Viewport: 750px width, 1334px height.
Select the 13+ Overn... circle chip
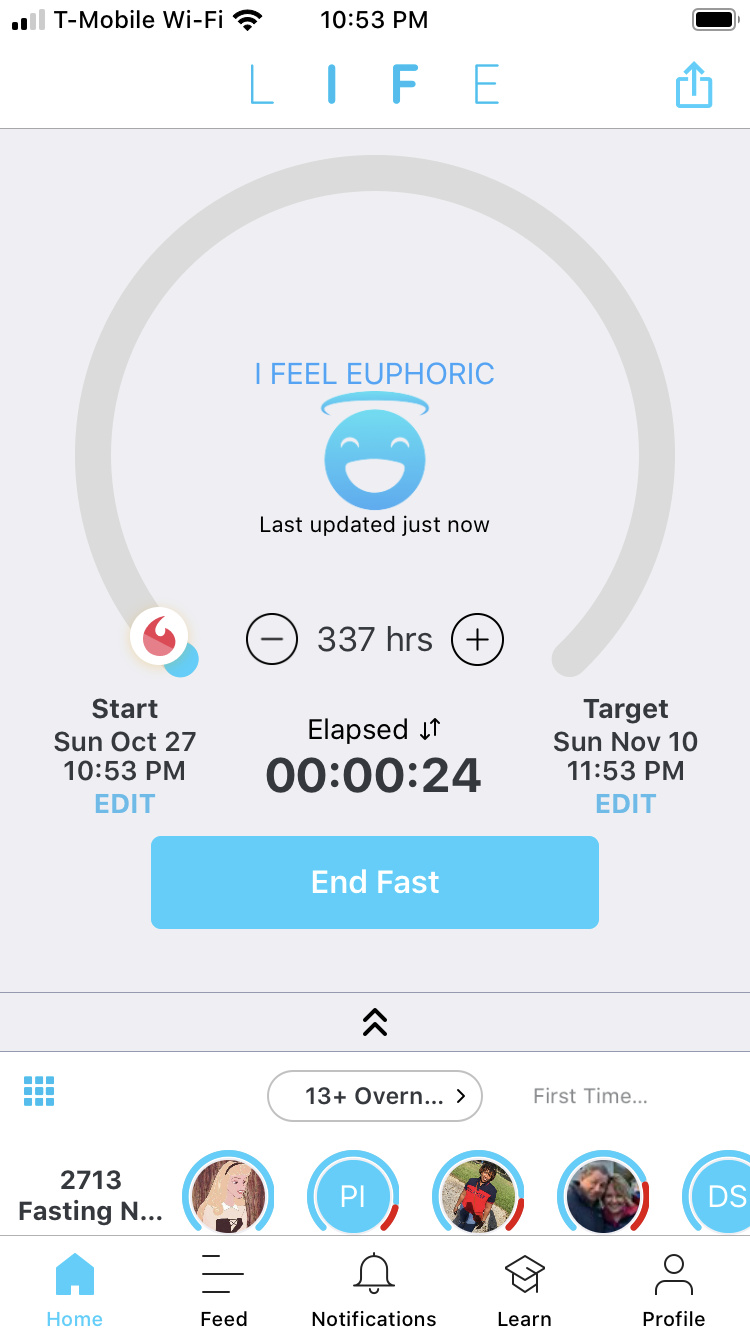pos(375,1096)
